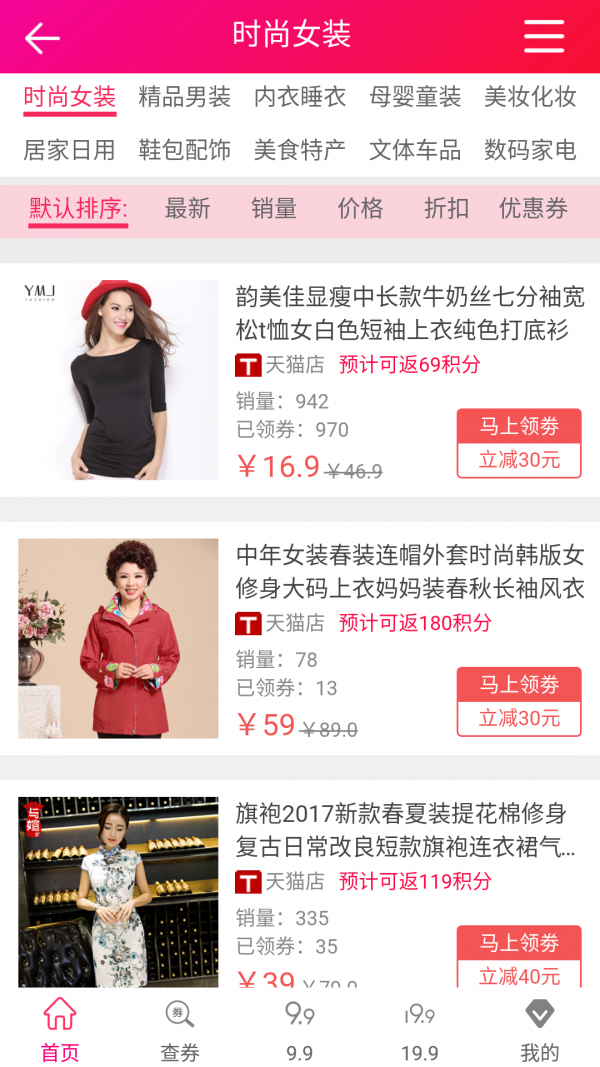The width and height of the screenshot is (600, 1067).
Task: Select the 数码家电 category
Action: click(530, 150)
